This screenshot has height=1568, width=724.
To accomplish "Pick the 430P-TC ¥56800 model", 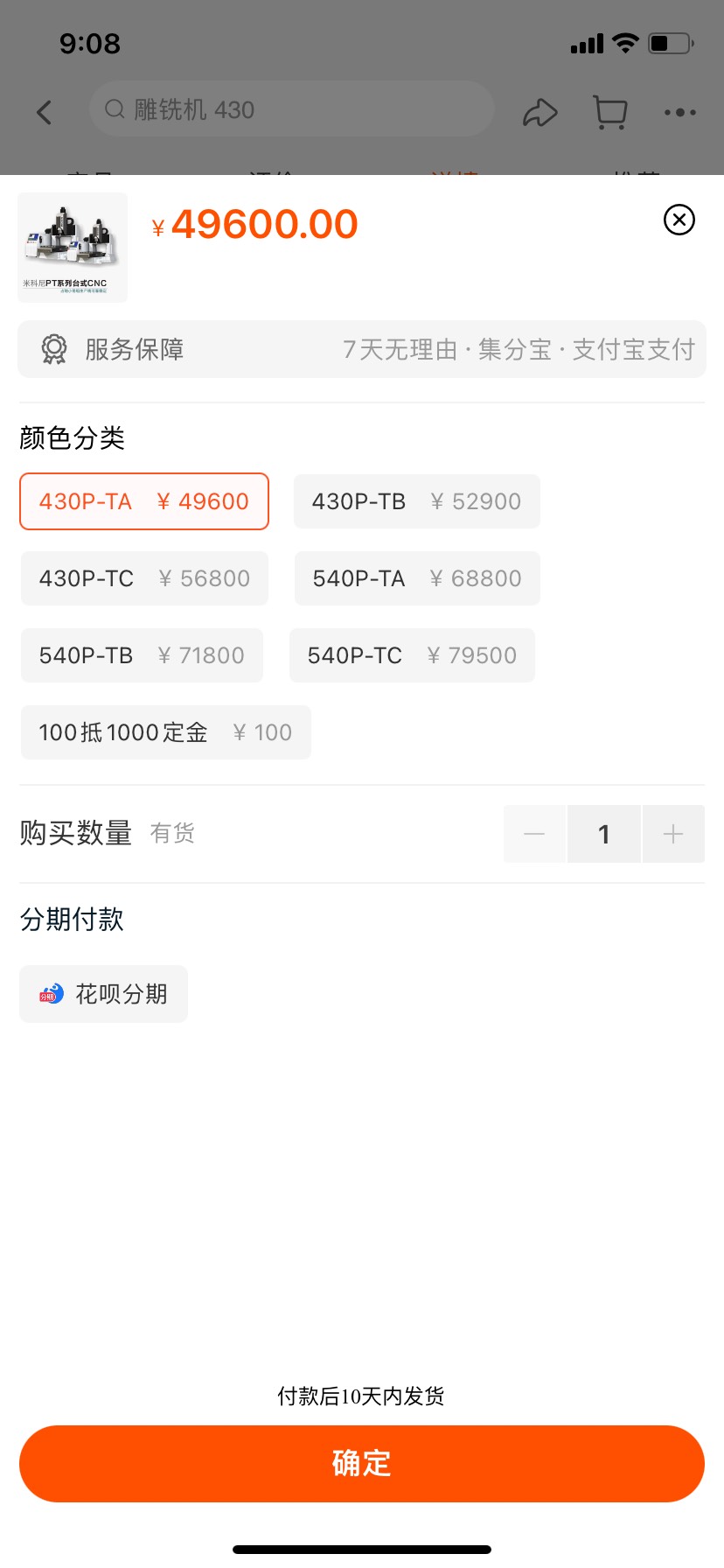I will pos(144,578).
